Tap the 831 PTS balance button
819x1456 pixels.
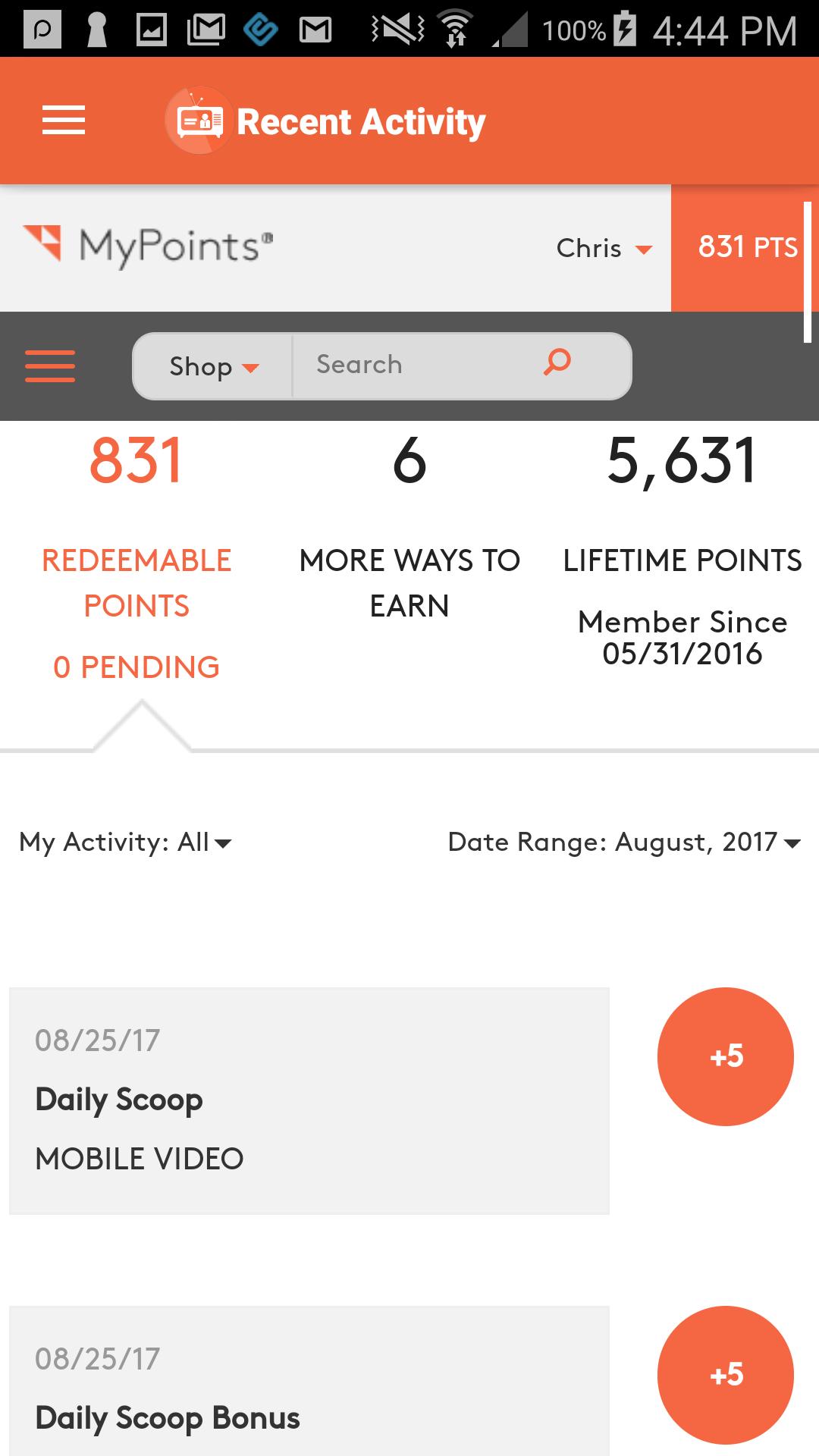click(746, 248)
